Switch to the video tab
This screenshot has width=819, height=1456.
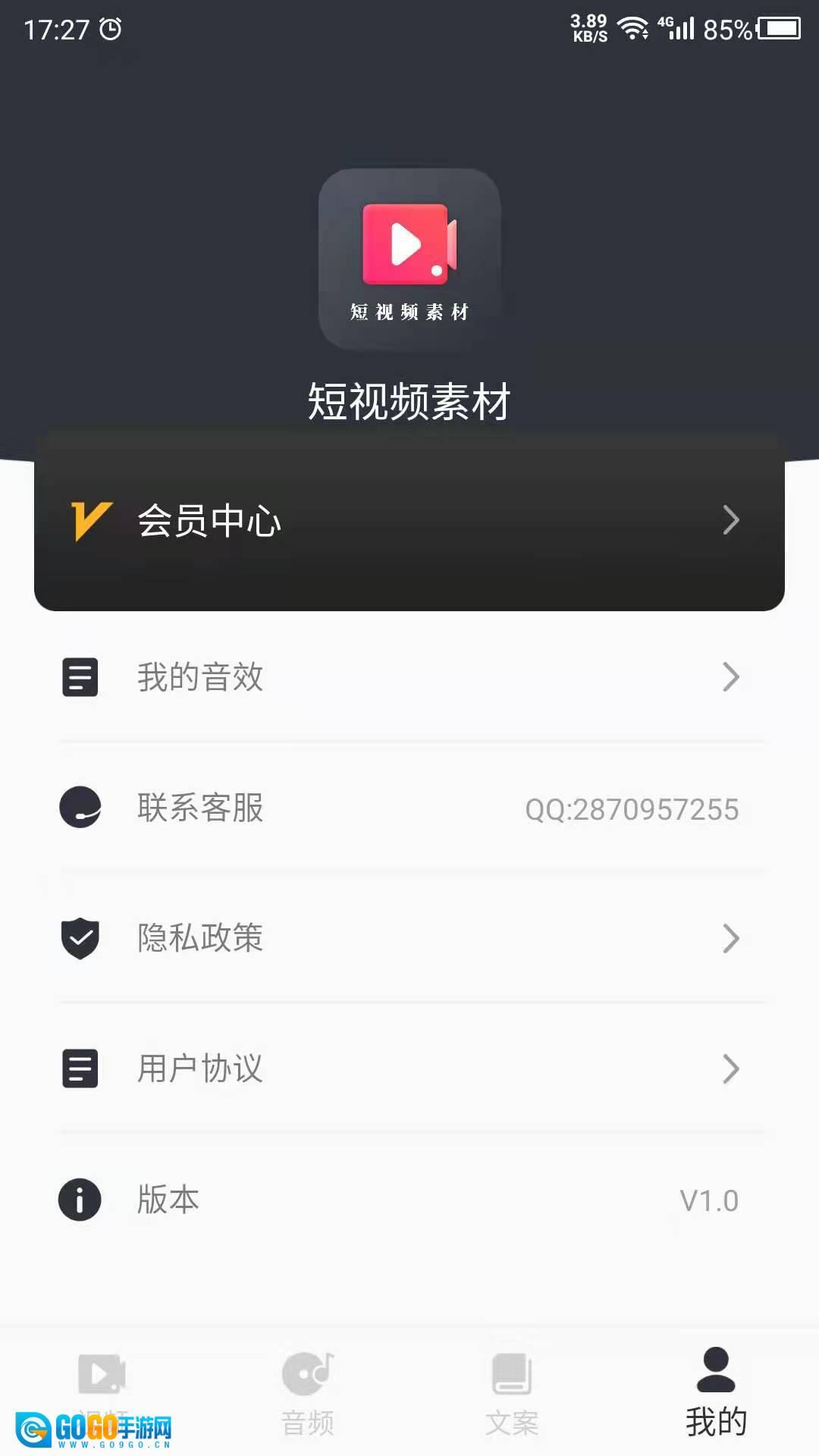coord(102,1388)
